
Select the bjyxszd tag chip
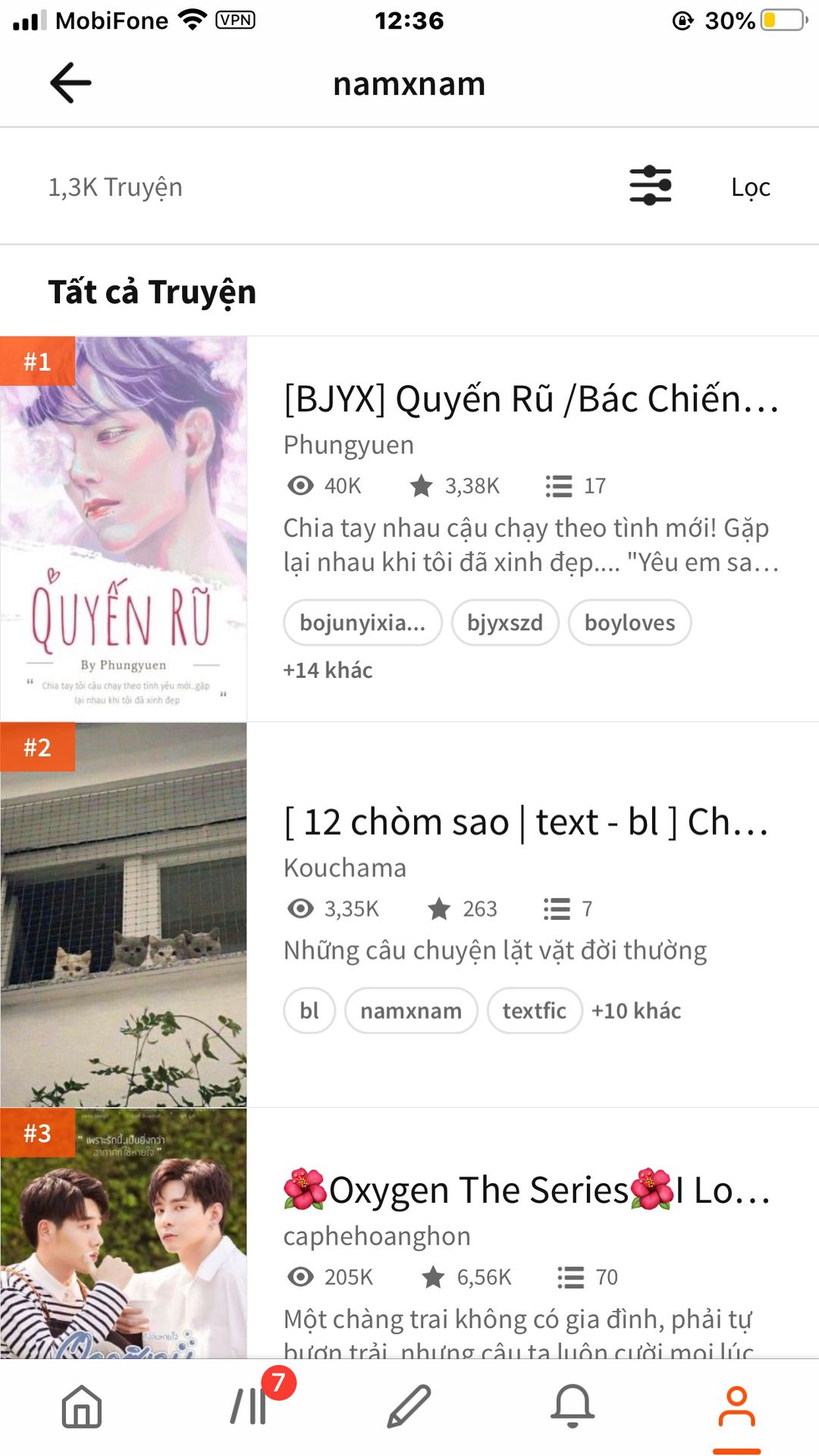click(505, 623)
